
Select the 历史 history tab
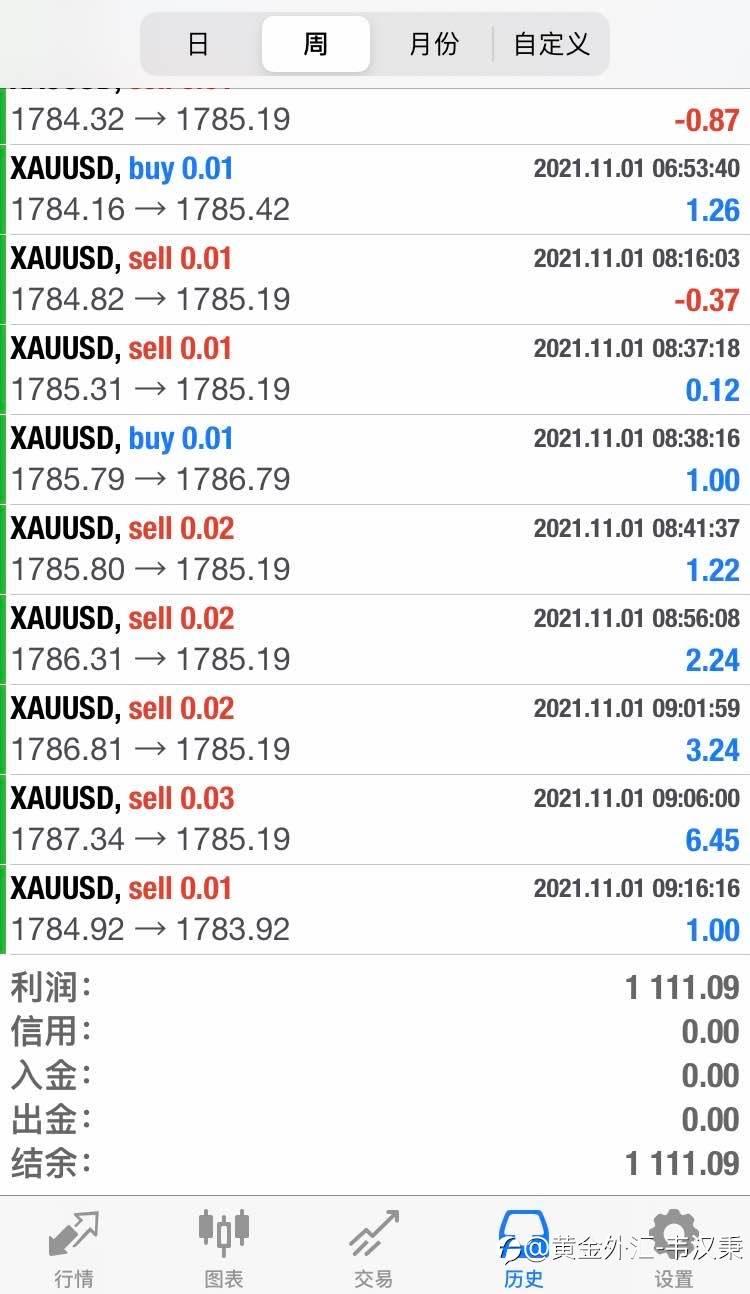pyautogui.click(x=524, y=1246)
